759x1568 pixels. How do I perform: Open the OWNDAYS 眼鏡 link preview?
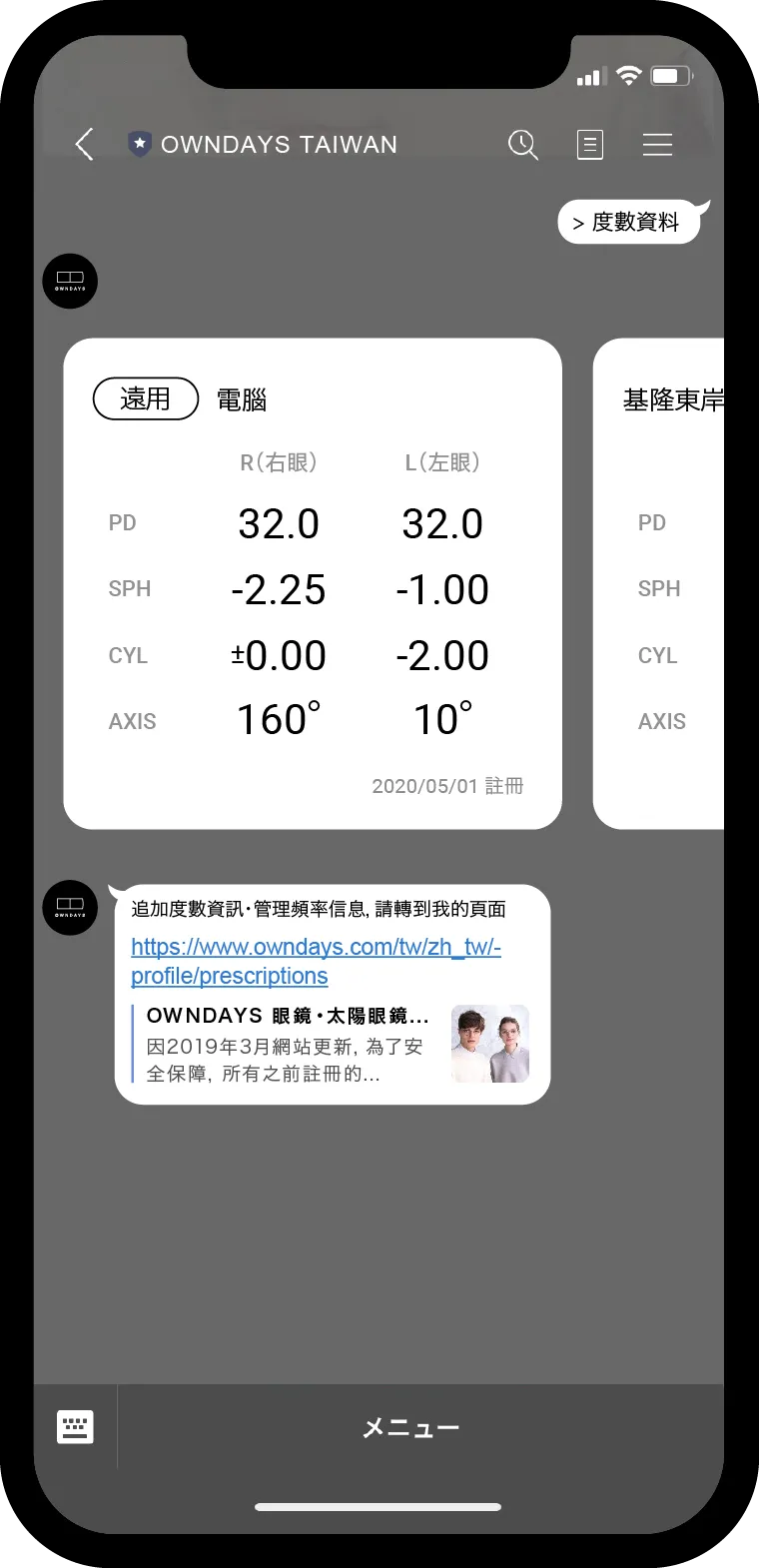point(331,1045)
